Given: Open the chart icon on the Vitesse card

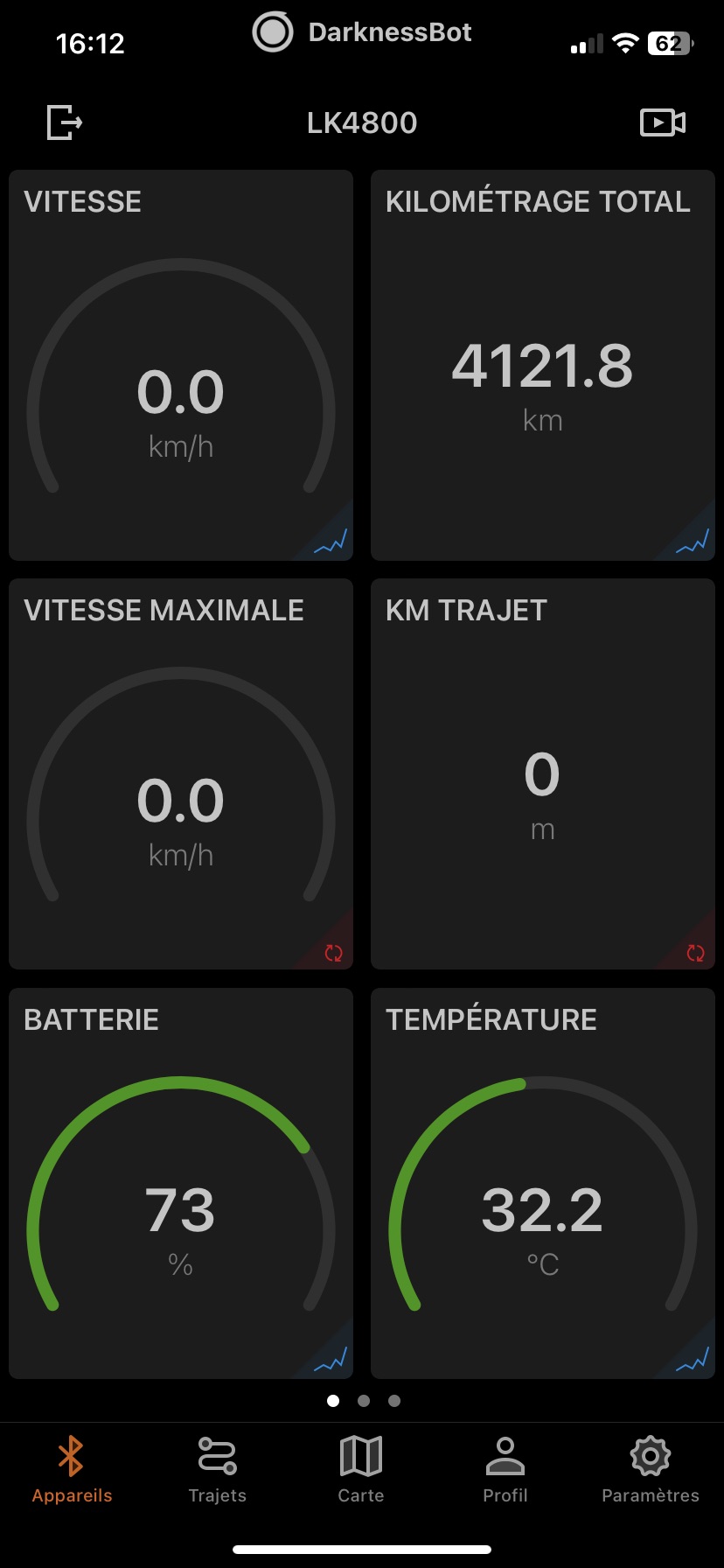Looking at the screenshot, I should [x=331, y=542].
